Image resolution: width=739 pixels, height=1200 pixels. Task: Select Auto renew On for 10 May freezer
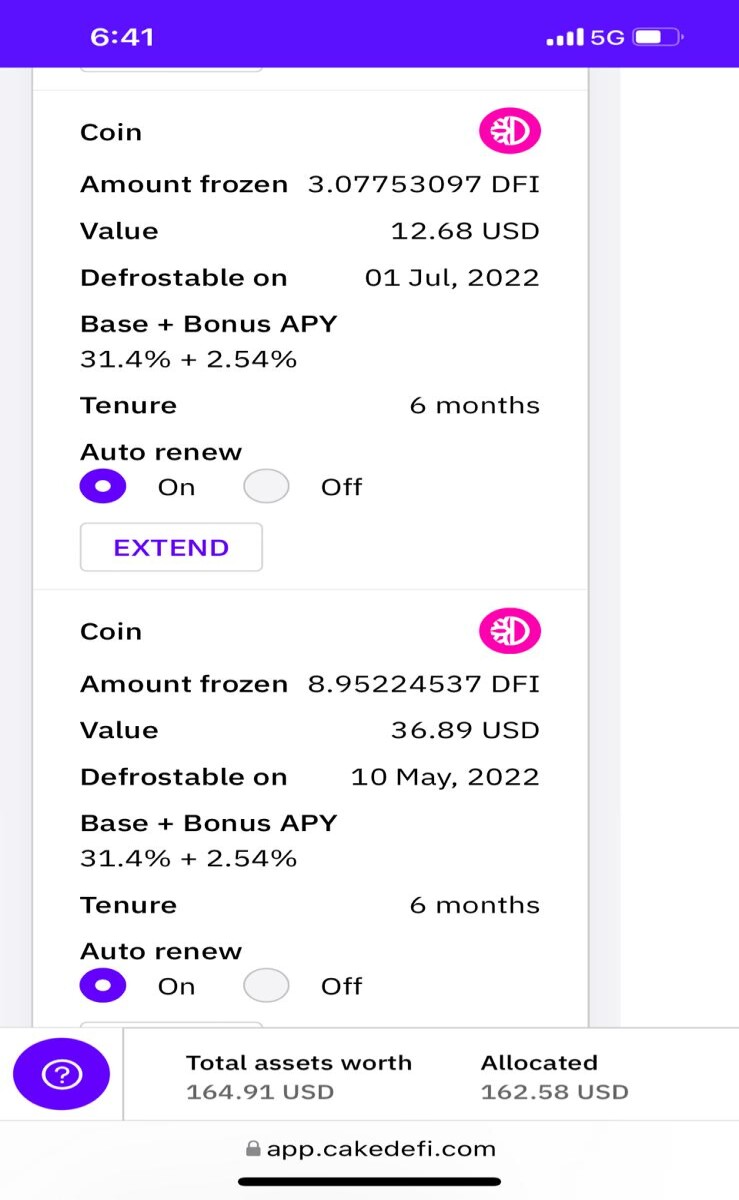[x=103, y=986]
